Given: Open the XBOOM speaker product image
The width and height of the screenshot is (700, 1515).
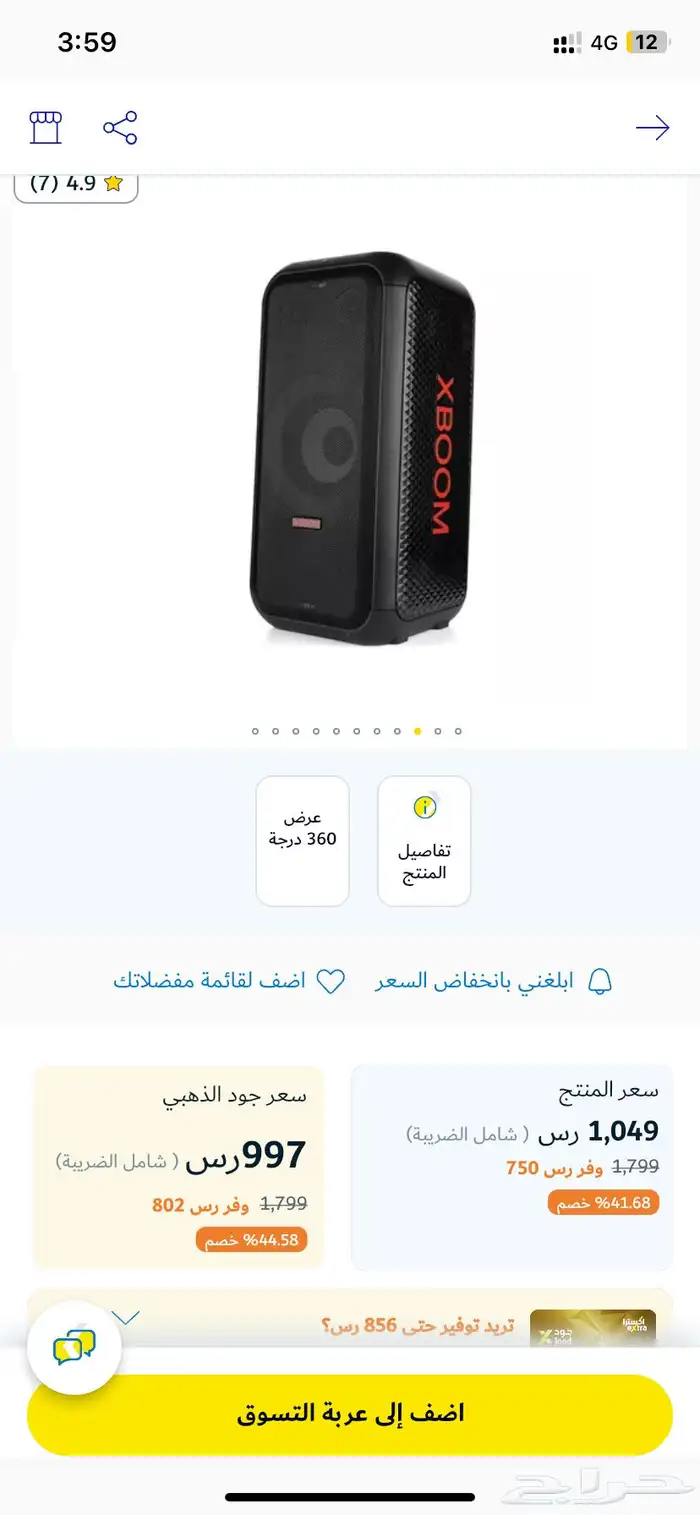Looking at the screenshot, I should tap(360, 450).
